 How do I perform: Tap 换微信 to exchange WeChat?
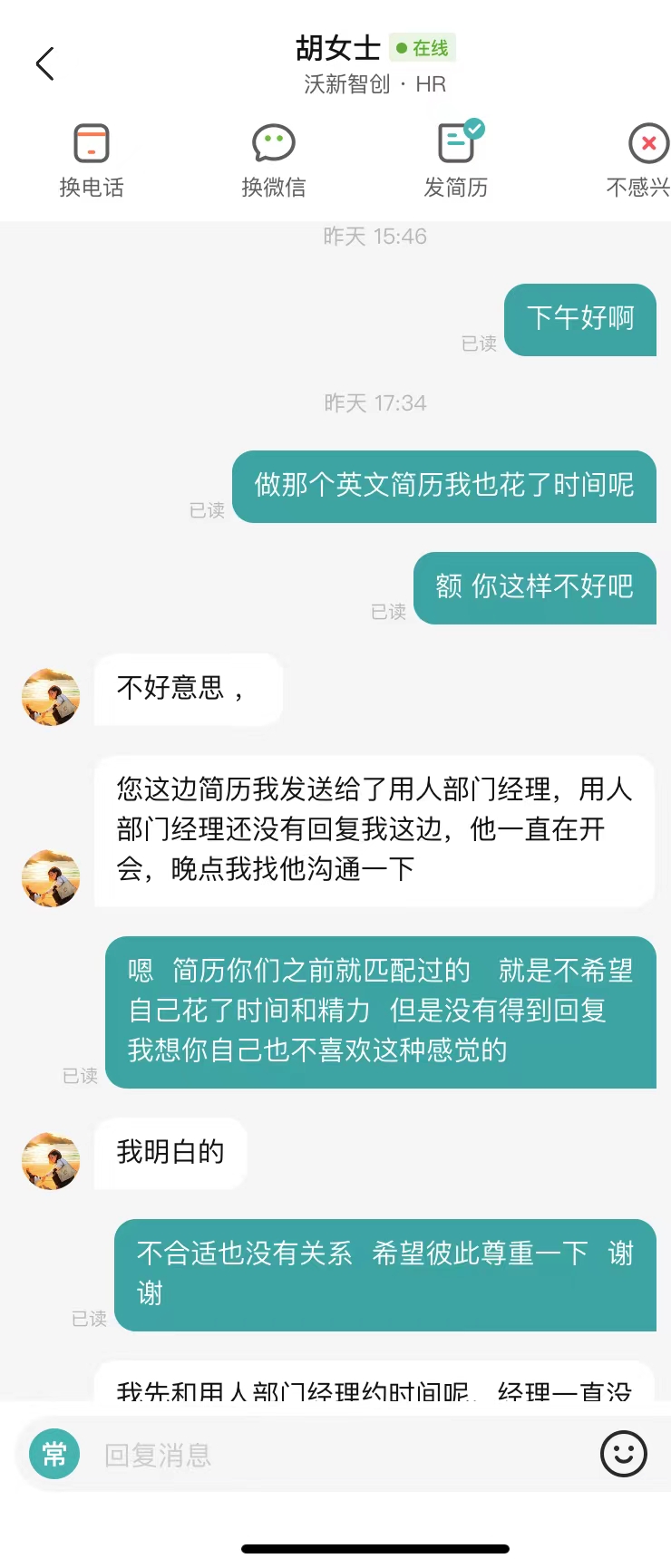(x=273, y=160)
